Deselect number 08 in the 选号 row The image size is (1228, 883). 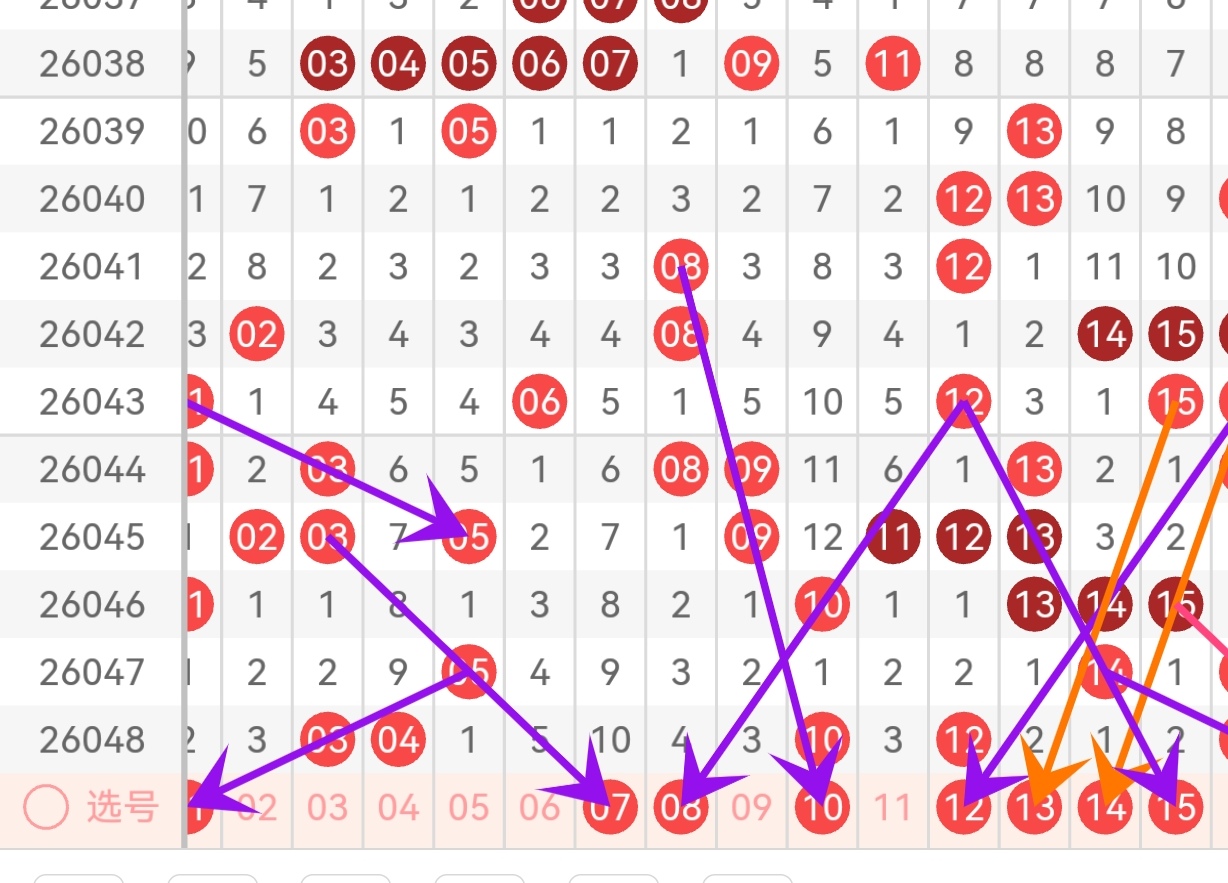tap(681, 807)
